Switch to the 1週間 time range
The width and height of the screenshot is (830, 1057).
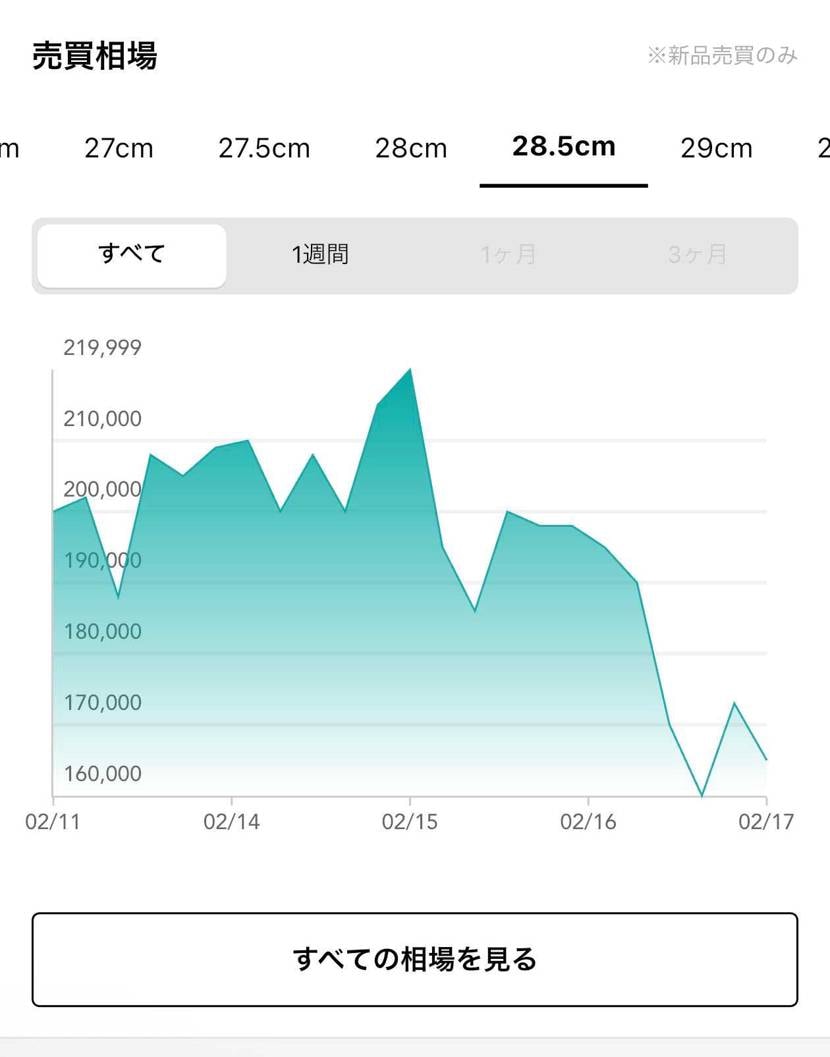319,255
